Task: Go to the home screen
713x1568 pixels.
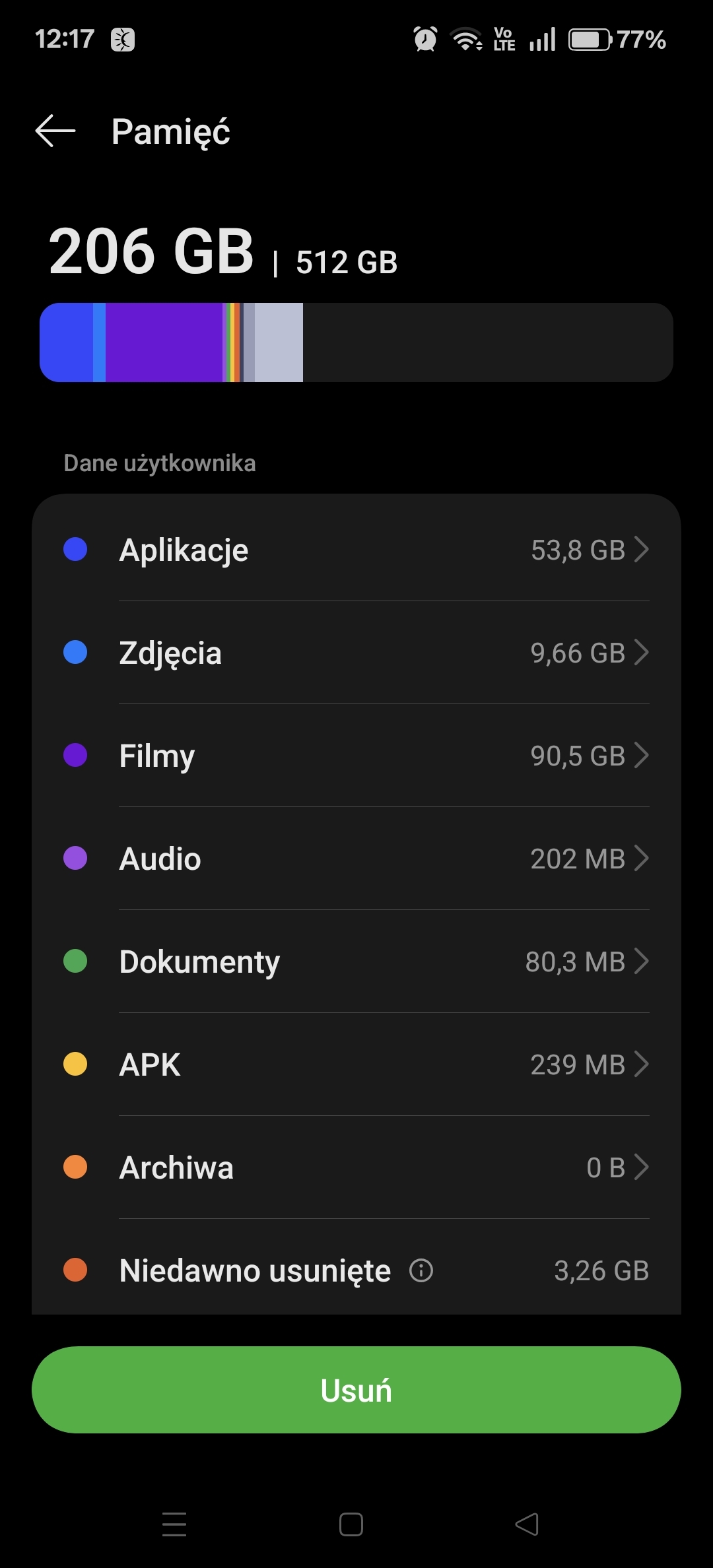Action: 351,1524
